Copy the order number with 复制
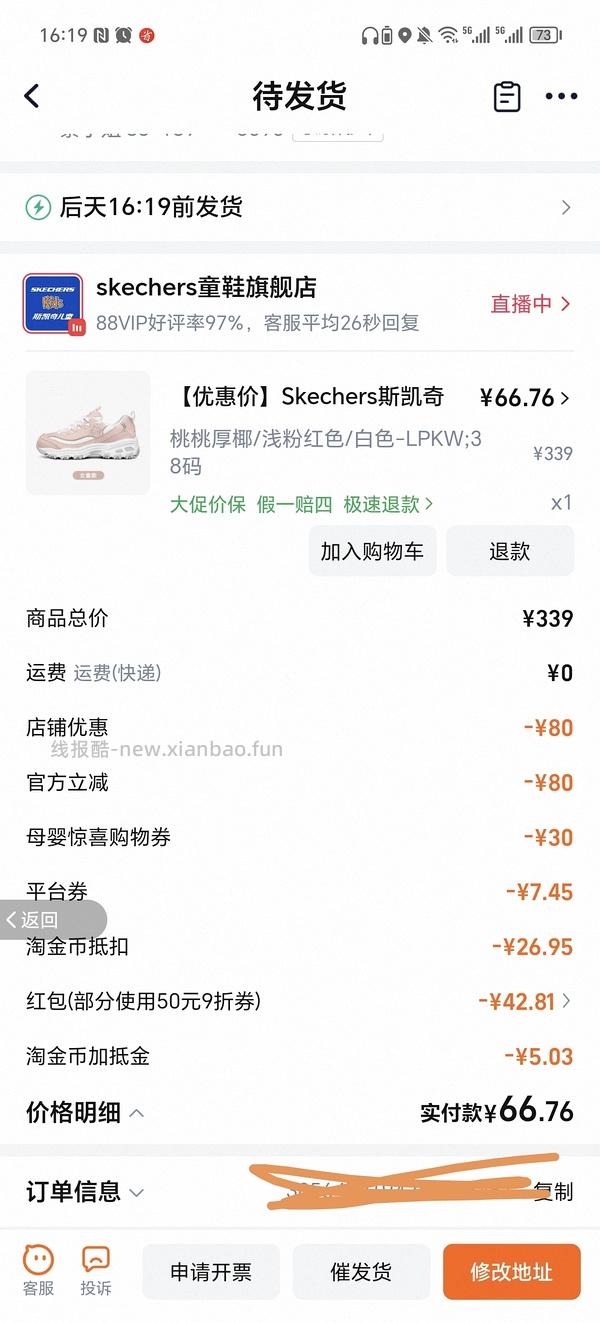Image resolution: width=600 pixels, height=1323 pixels. (553, 1191)
